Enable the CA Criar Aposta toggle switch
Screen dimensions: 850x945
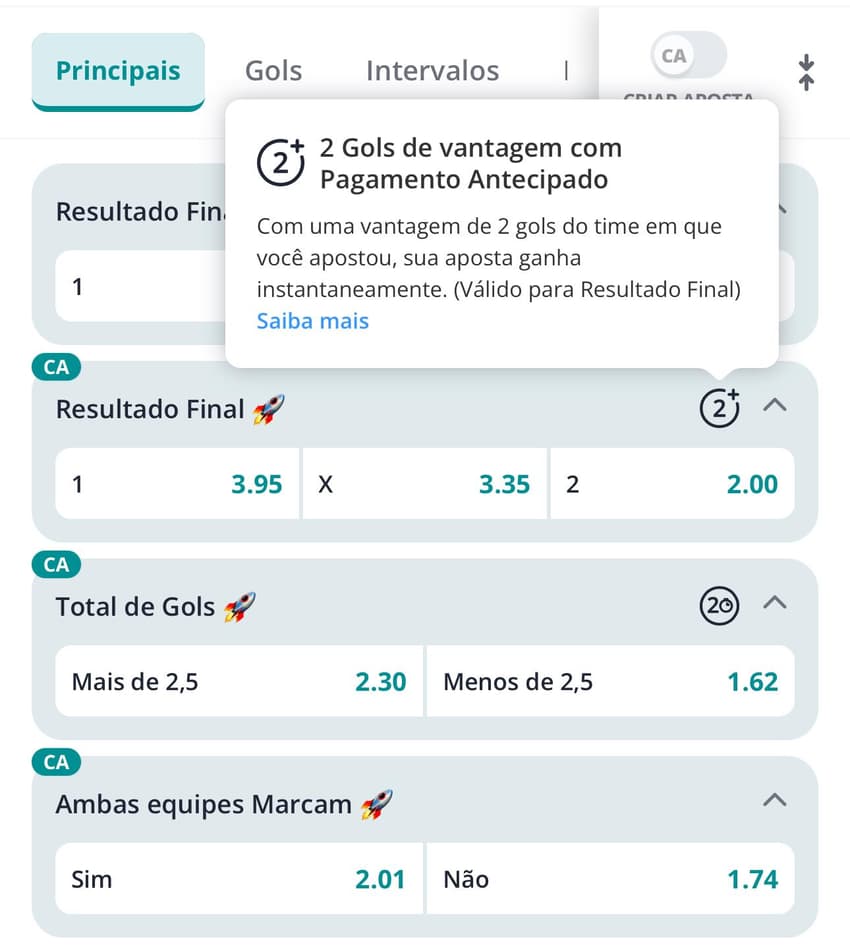pyautogui.click(x=686, y=57)
